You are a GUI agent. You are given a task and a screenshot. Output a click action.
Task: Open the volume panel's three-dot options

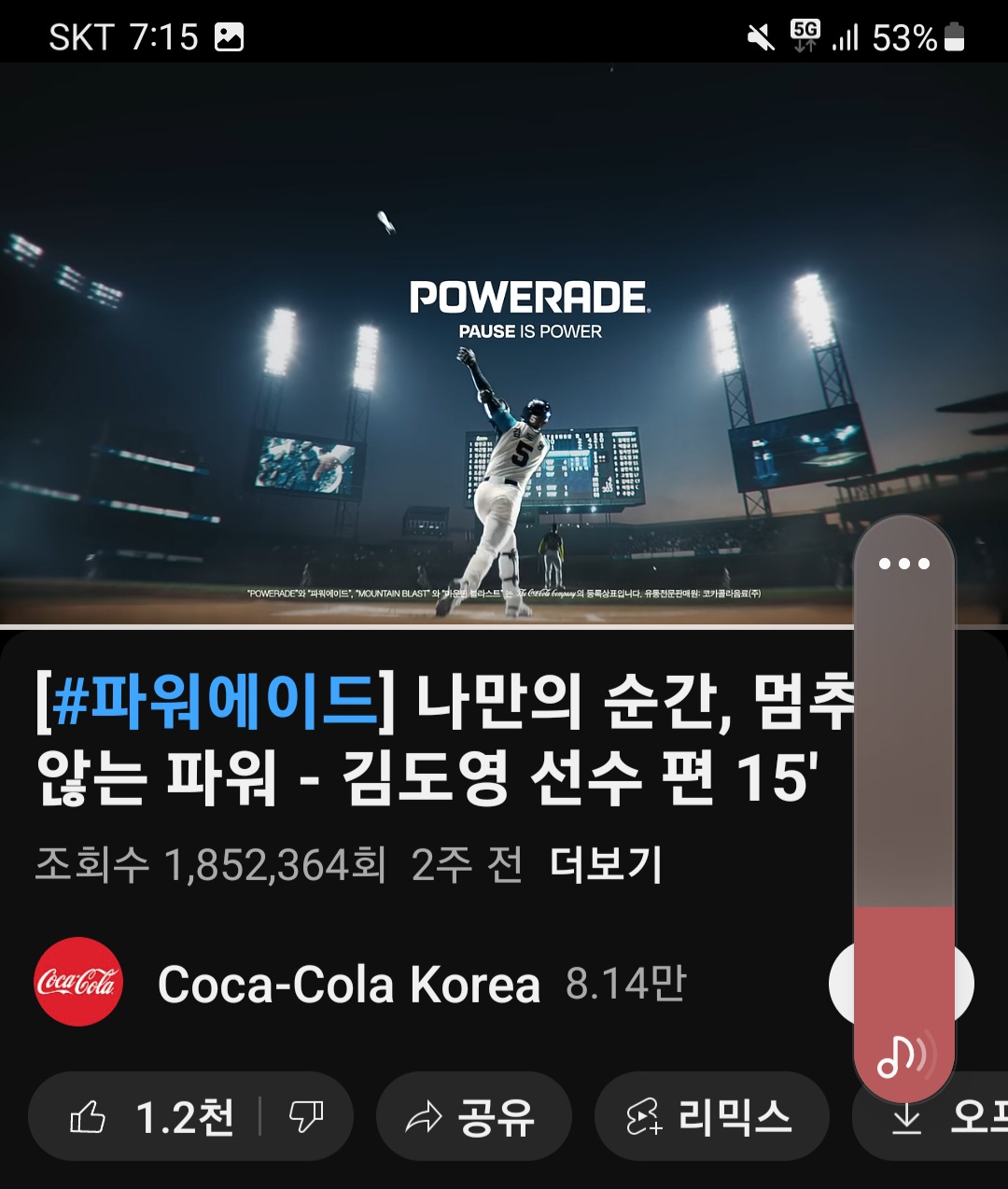tap(903, 564)
